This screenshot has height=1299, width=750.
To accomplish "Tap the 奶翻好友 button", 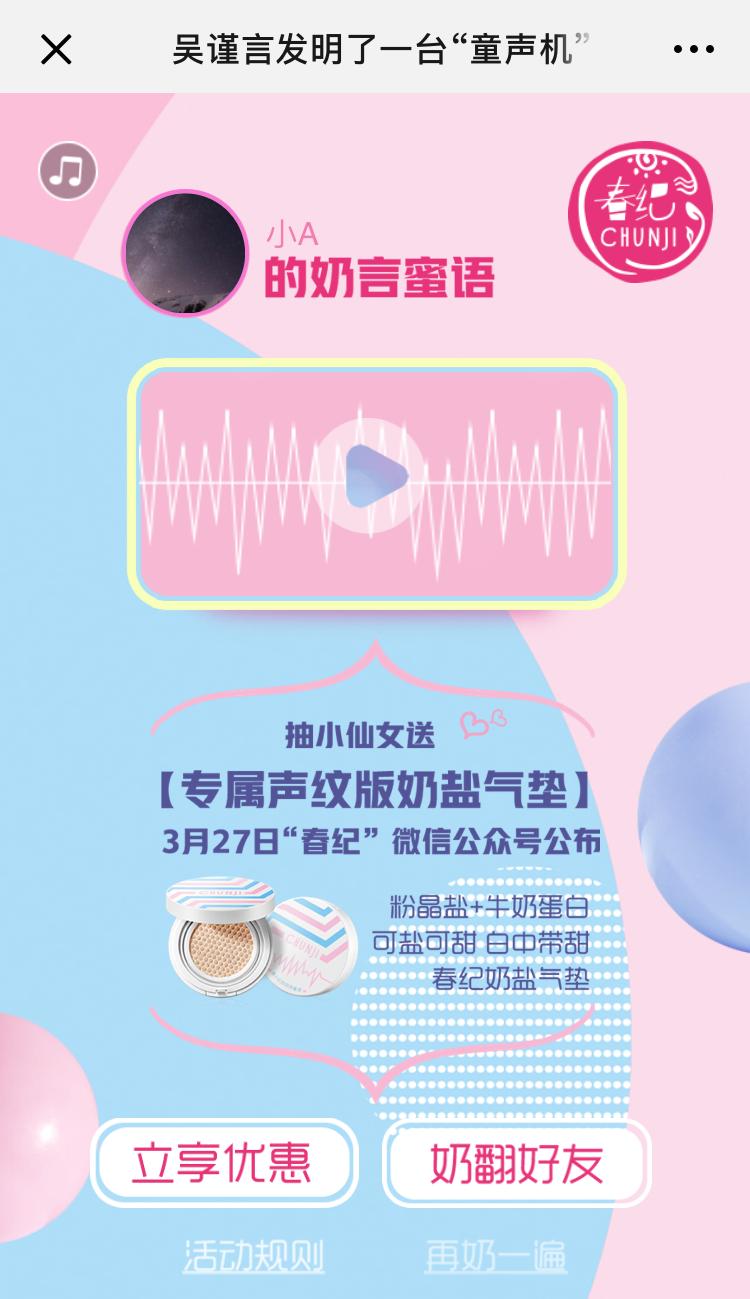I will (517, 1164).
